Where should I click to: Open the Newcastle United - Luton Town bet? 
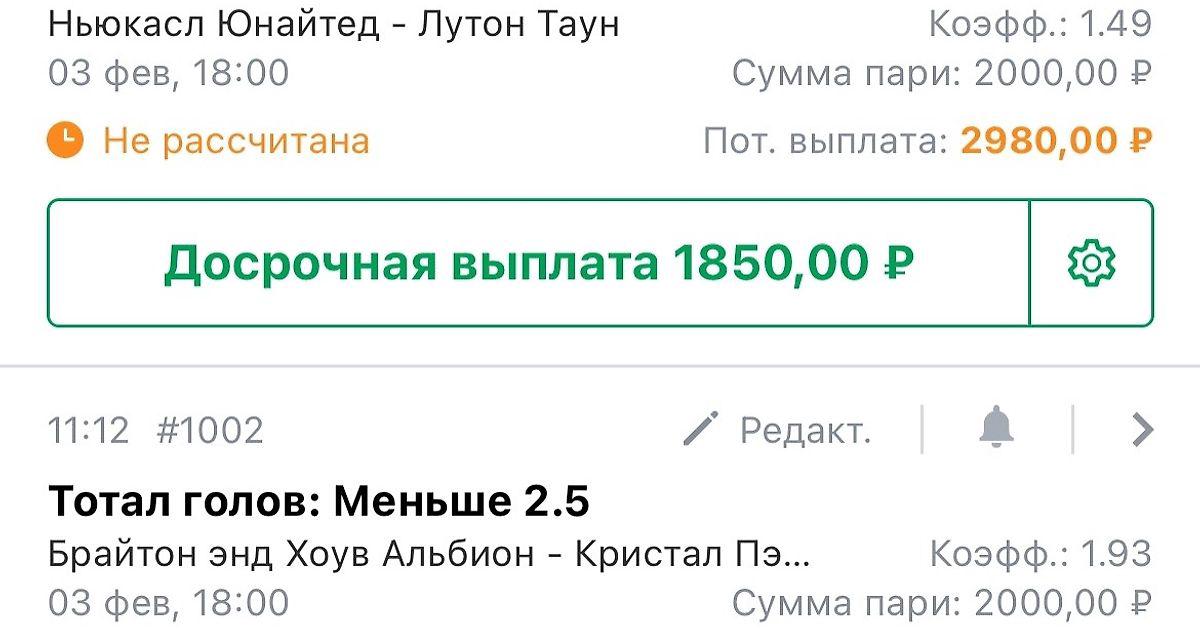334,24
